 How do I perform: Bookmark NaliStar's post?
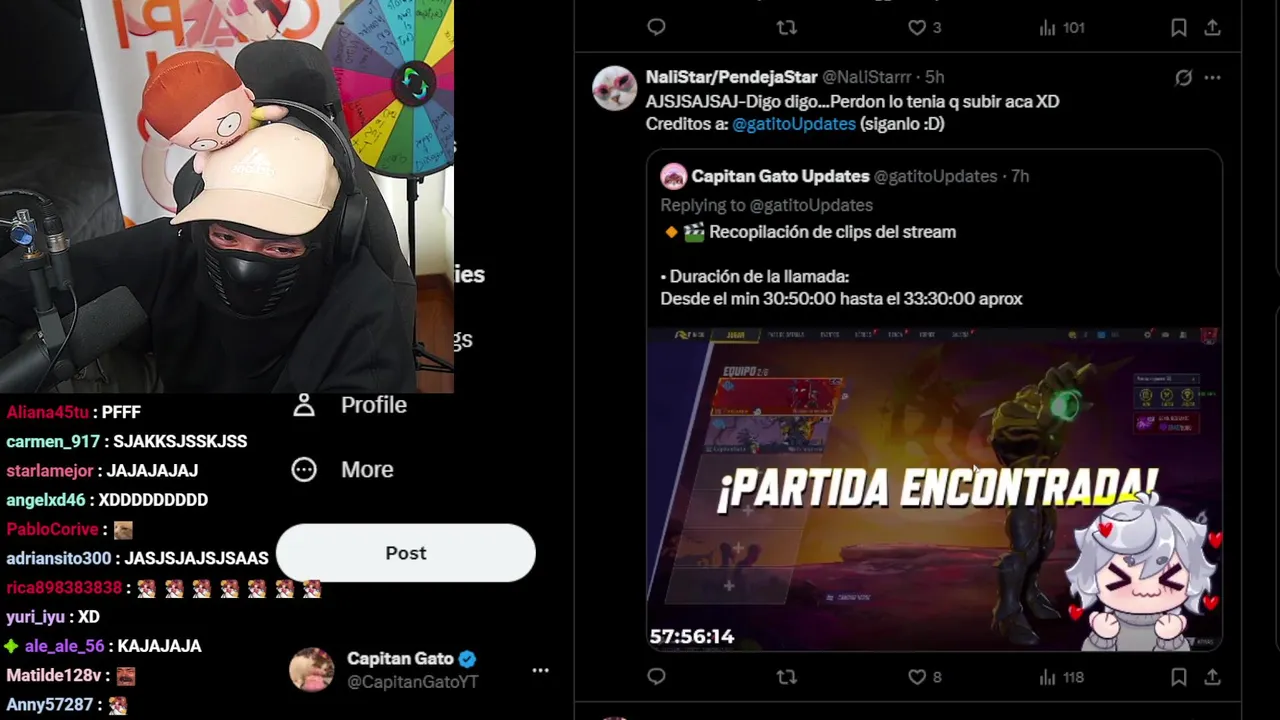(x=1179, y=677)
